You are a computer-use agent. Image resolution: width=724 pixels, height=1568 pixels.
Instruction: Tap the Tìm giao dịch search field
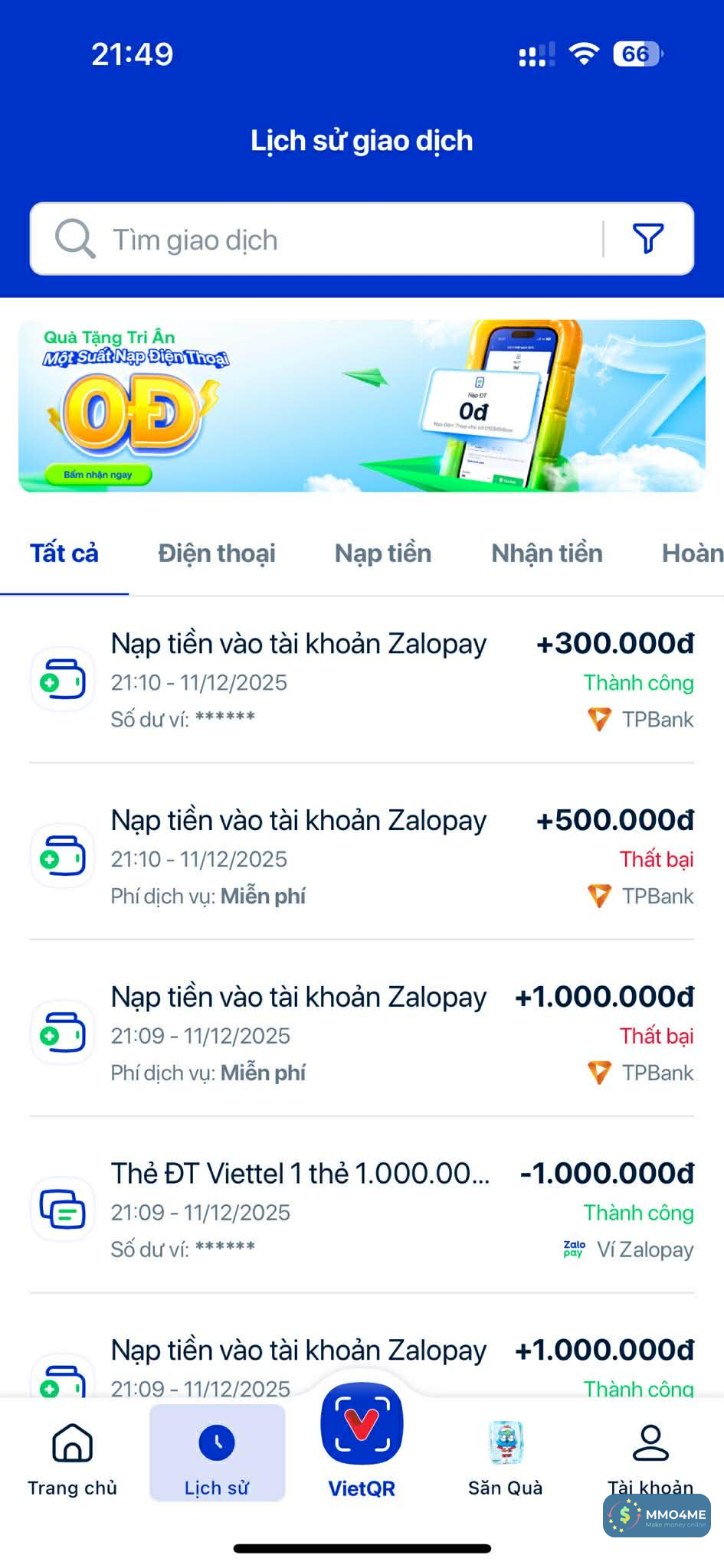[306, 239]
